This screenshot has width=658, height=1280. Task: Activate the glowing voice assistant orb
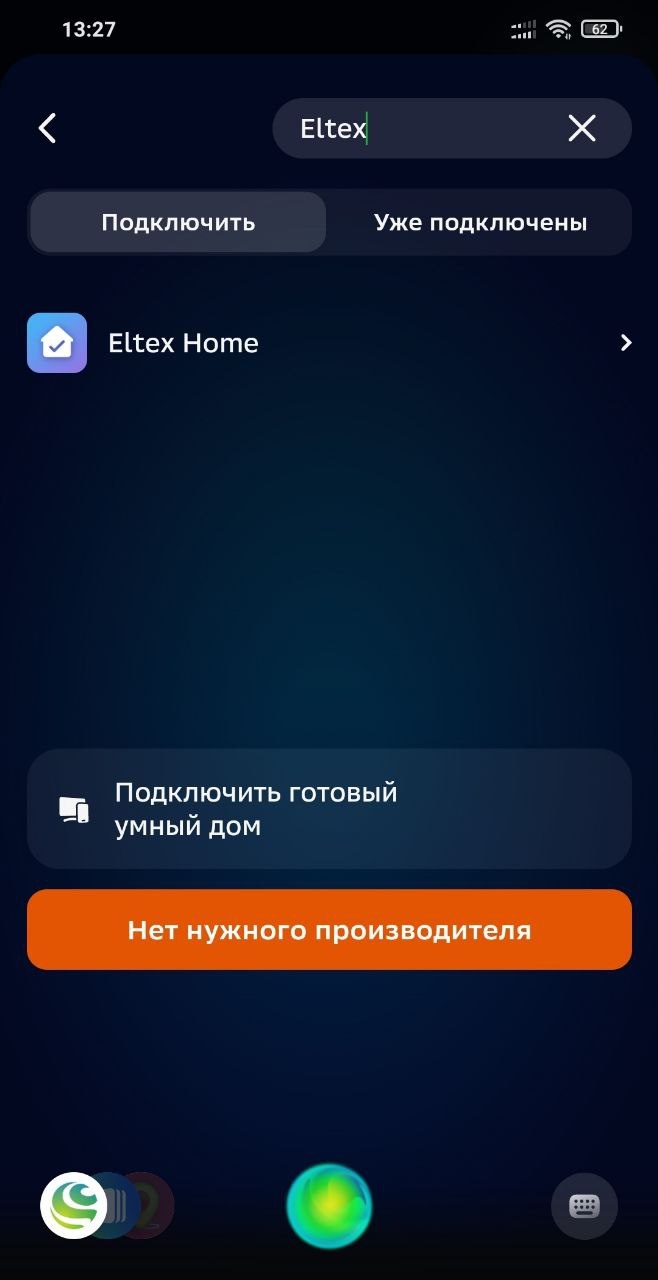click(x=329, y=1206)
